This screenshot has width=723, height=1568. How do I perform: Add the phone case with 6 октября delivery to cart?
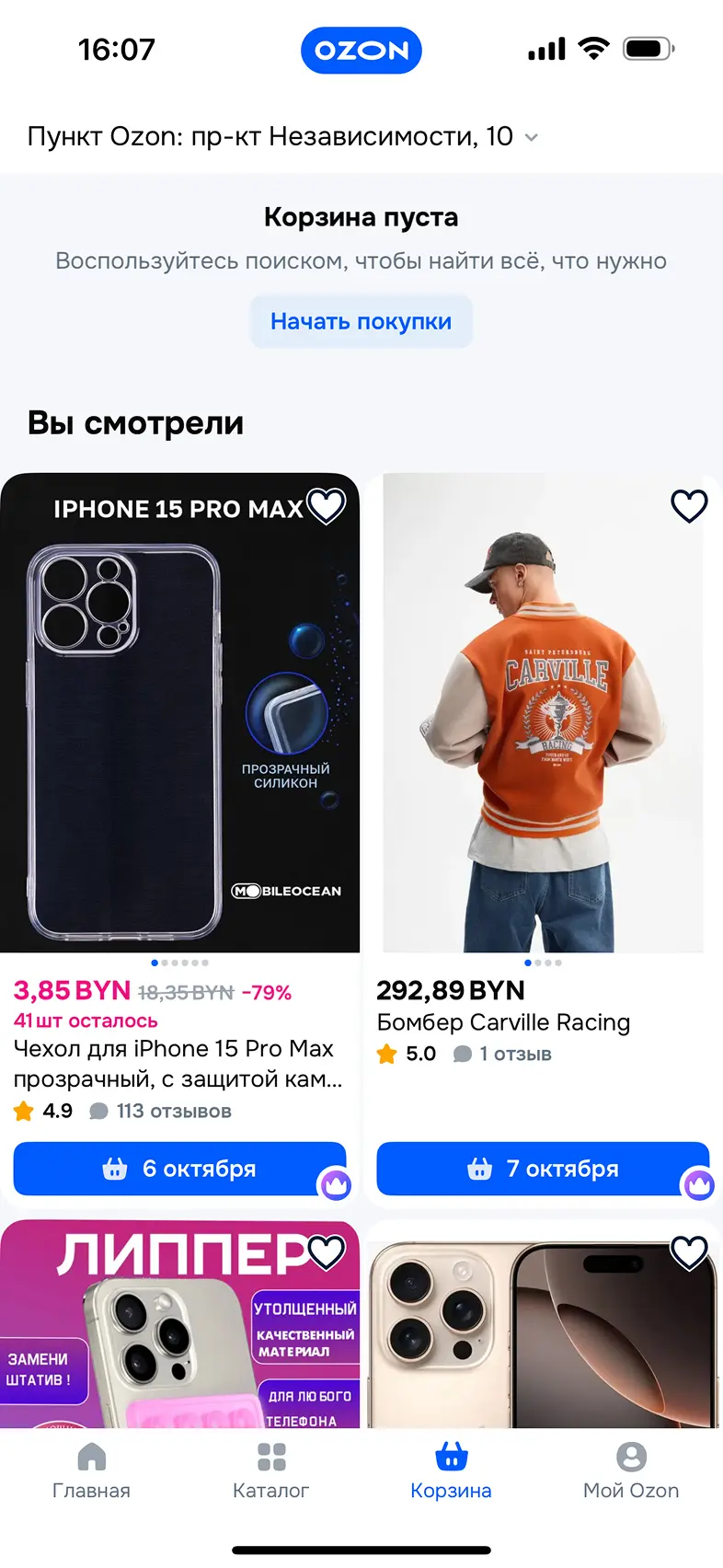tap(179, 1169)
